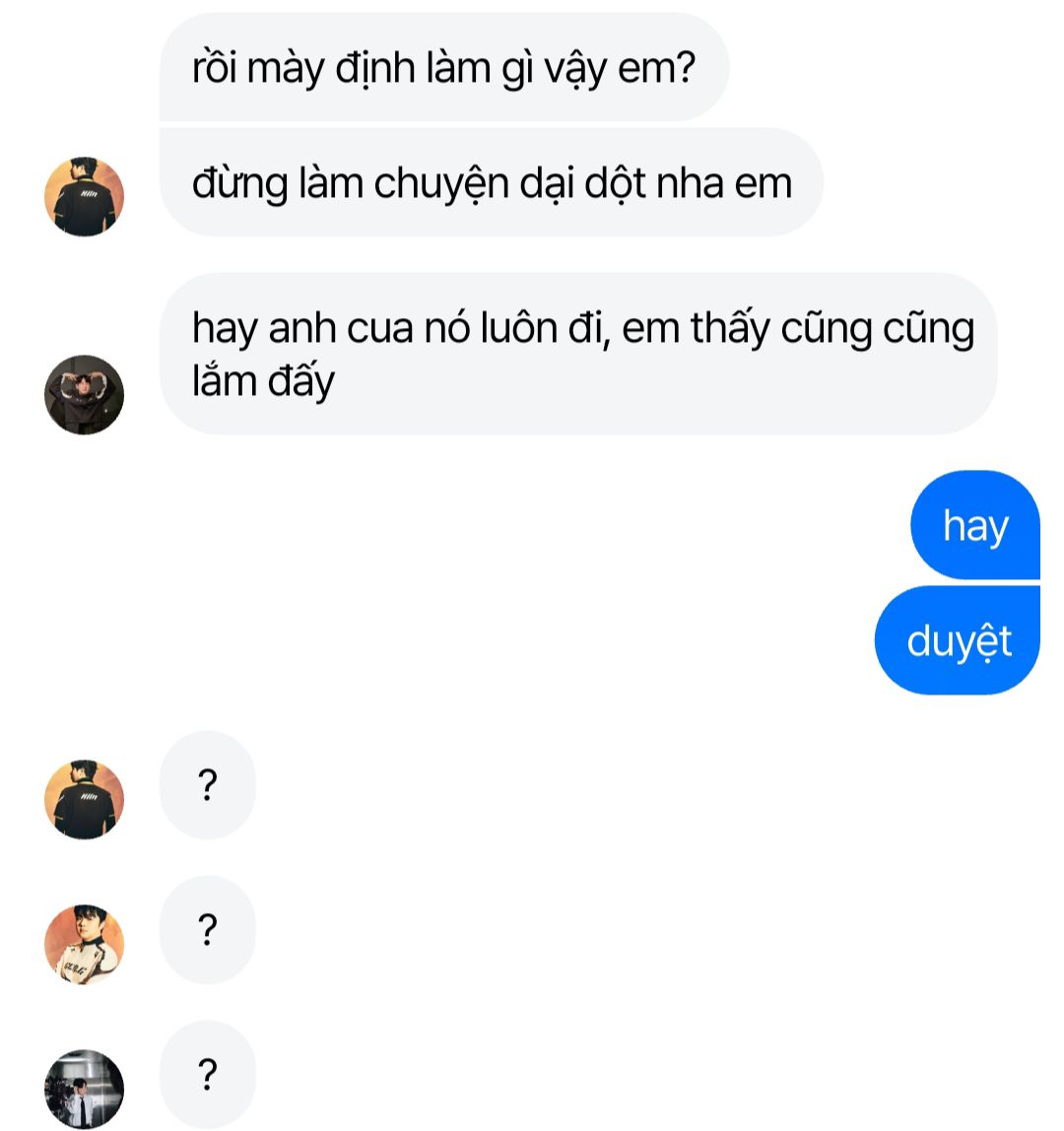The image size is (1064, 1131).
Task: Open avatar beside "đừng làm chuyện dại dột" message
Action: pos(85,196)
